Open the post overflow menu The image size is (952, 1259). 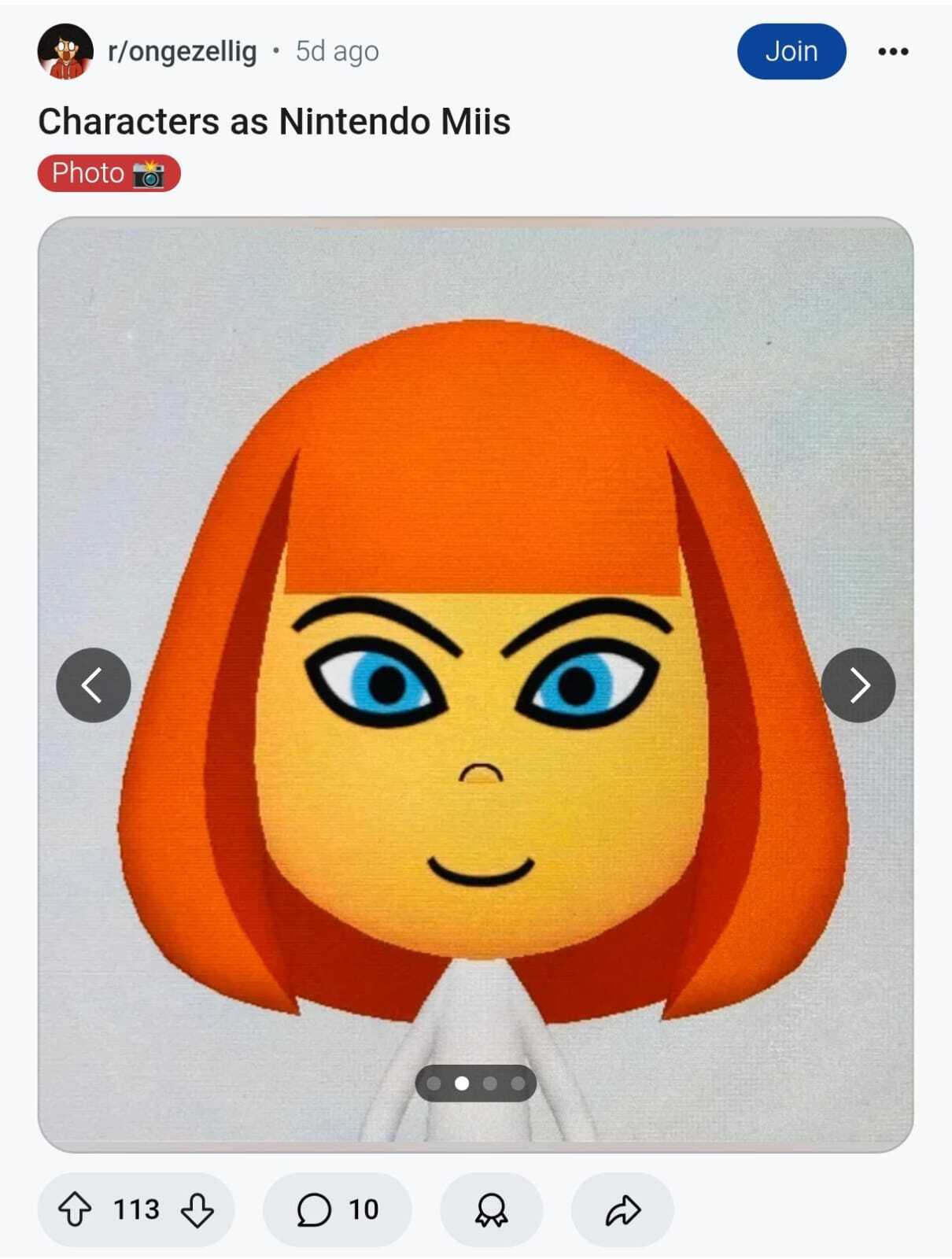coord(893,51)
